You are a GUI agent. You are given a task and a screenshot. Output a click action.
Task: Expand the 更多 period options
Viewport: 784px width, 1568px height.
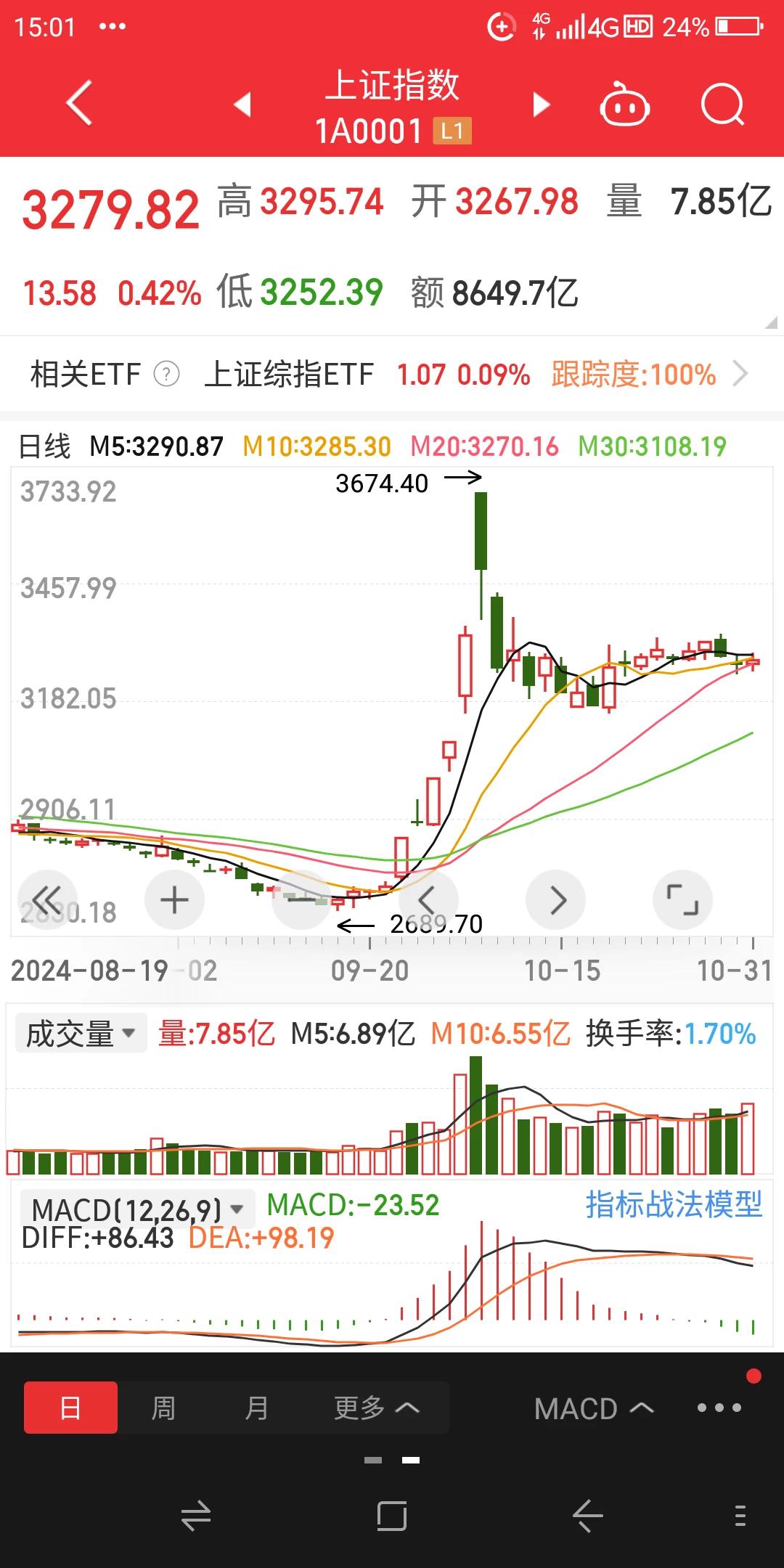point(376,1408)
